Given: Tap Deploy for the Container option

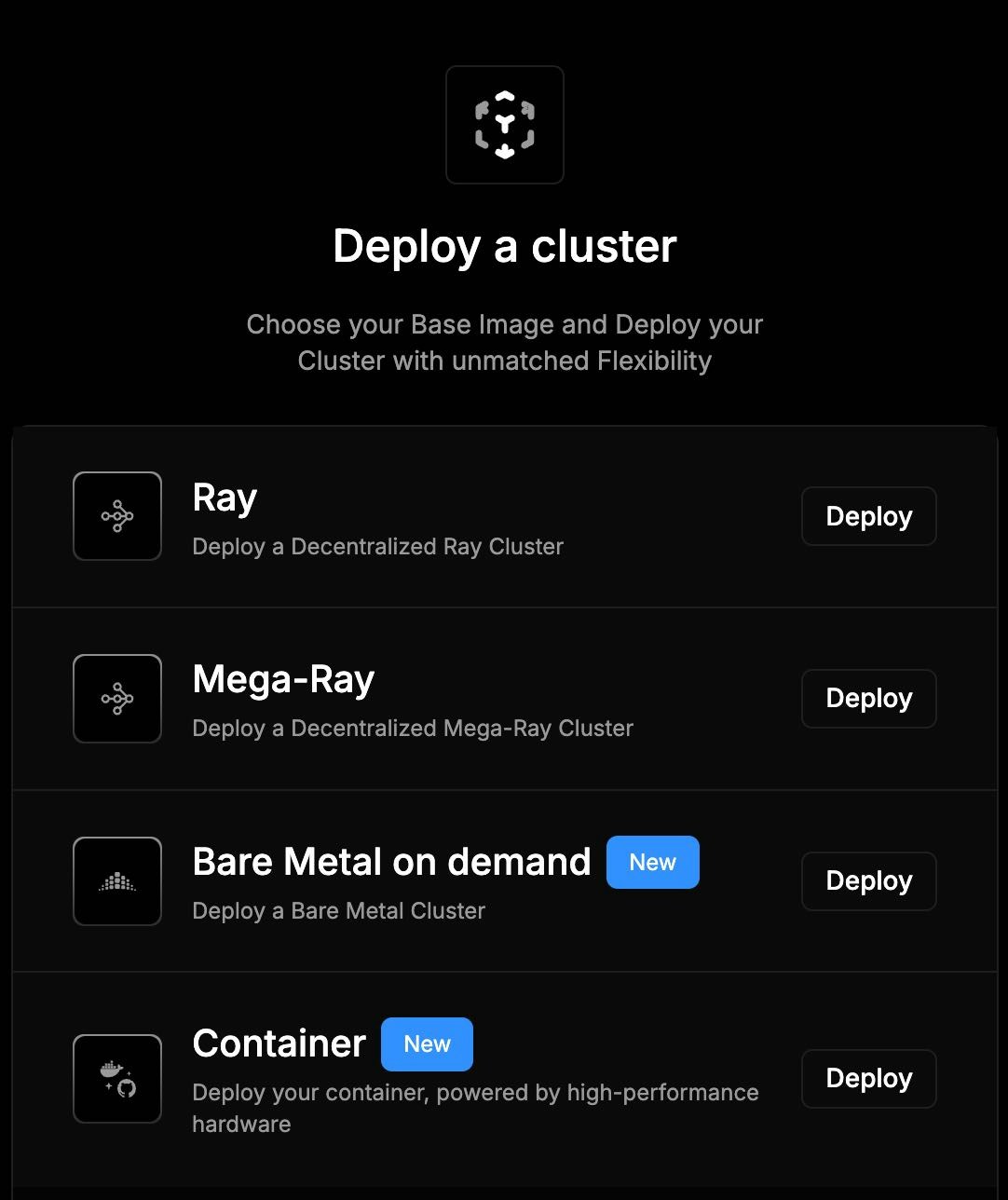Looking at the screenshot, I should coord(868,1078).
